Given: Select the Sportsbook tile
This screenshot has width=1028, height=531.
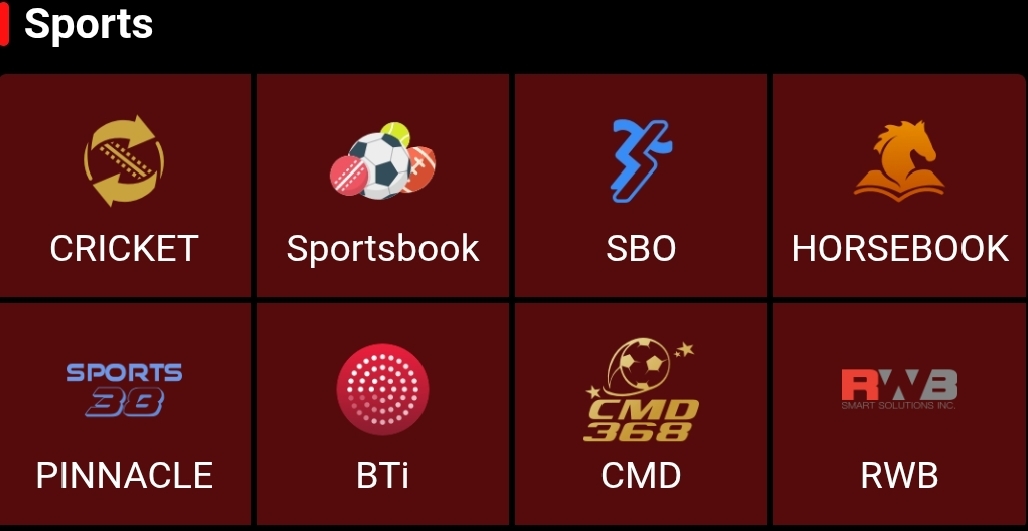Looking at the screenshot, I should [x=383, y=186].
